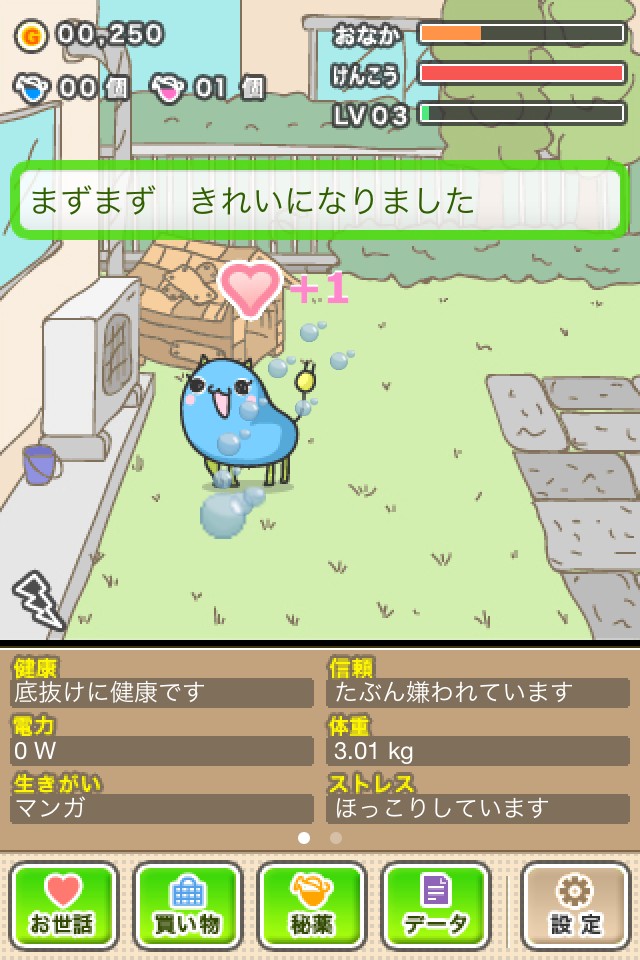The height and width of the screenshot is (960, 640).
Task: Open the データ data screen
Action: pos(436,905)
